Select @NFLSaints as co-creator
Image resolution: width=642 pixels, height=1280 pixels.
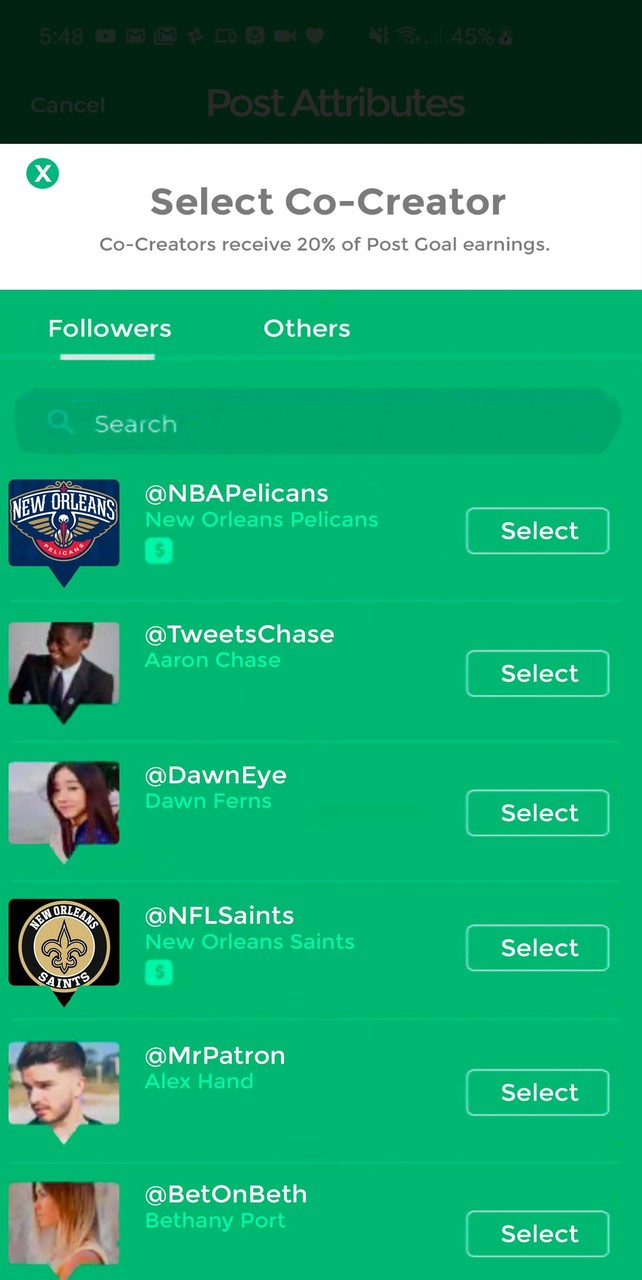click(537, 948)
